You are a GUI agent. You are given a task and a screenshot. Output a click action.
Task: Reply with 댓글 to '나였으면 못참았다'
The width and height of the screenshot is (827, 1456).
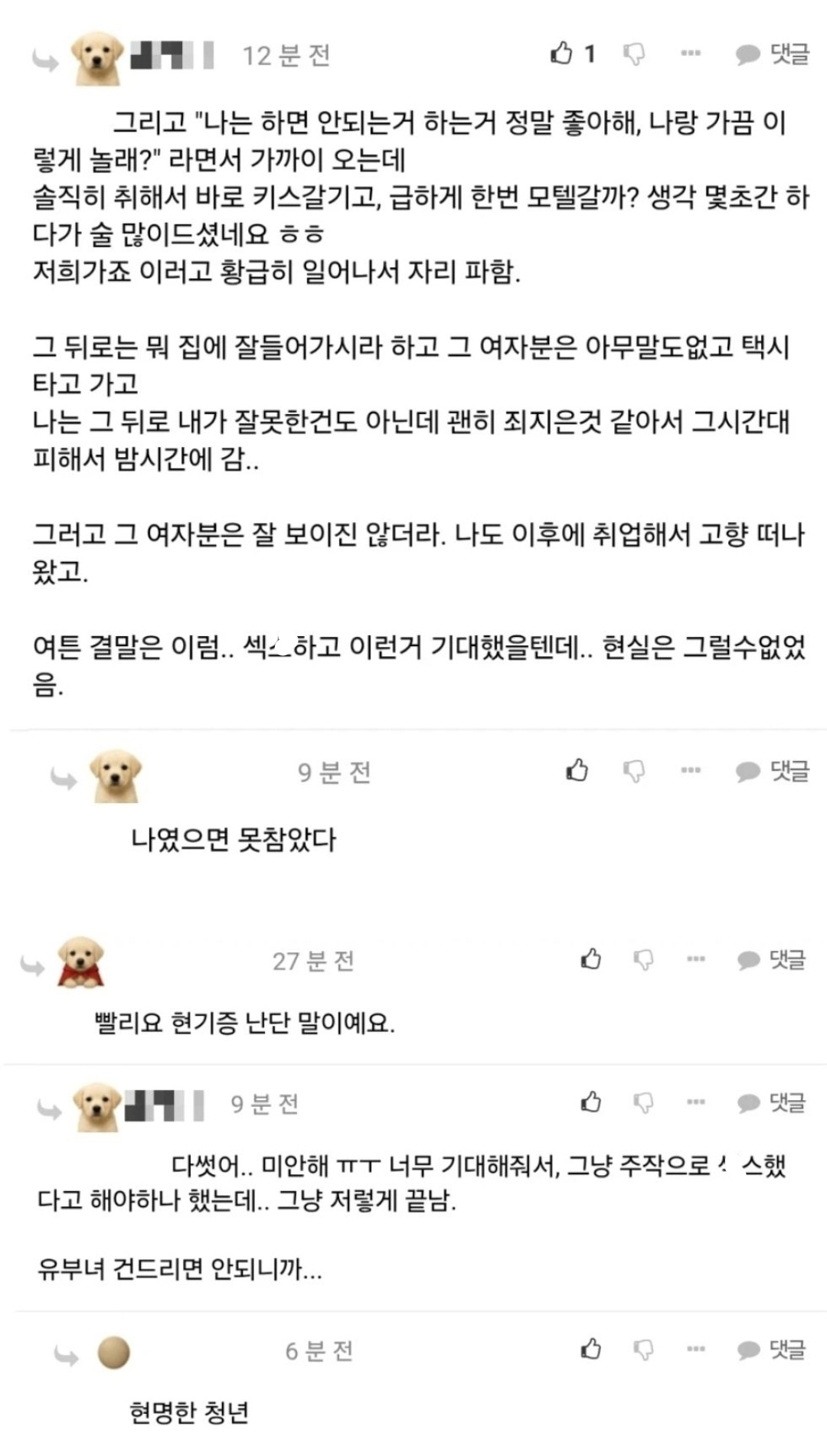(772, 772)
